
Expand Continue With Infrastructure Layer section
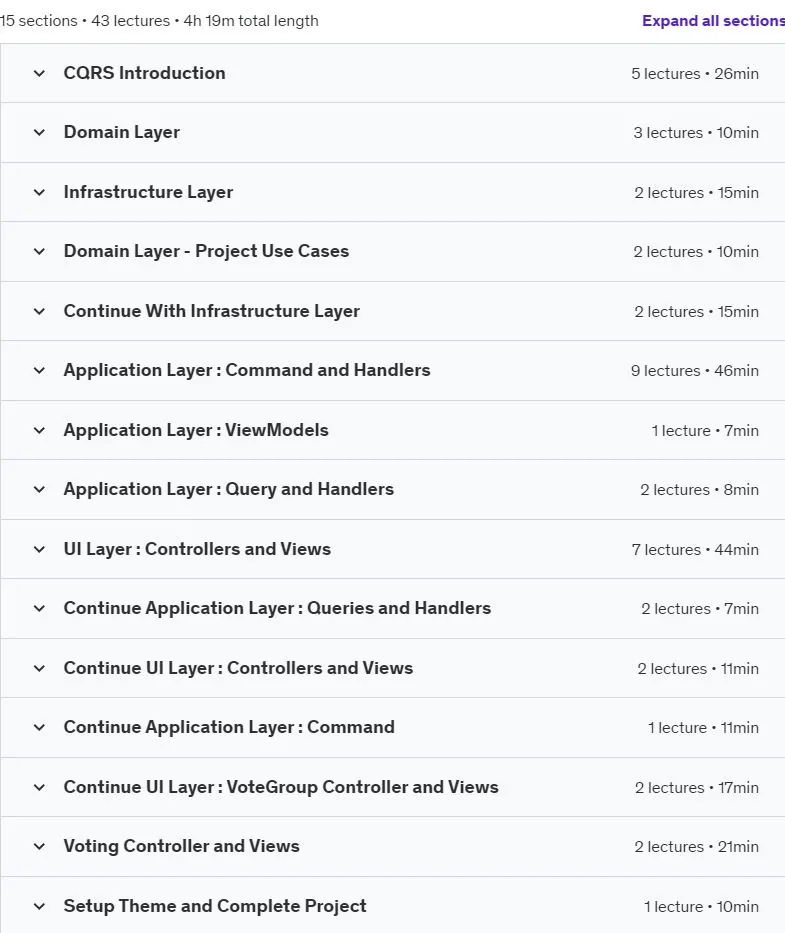(393, 311)
